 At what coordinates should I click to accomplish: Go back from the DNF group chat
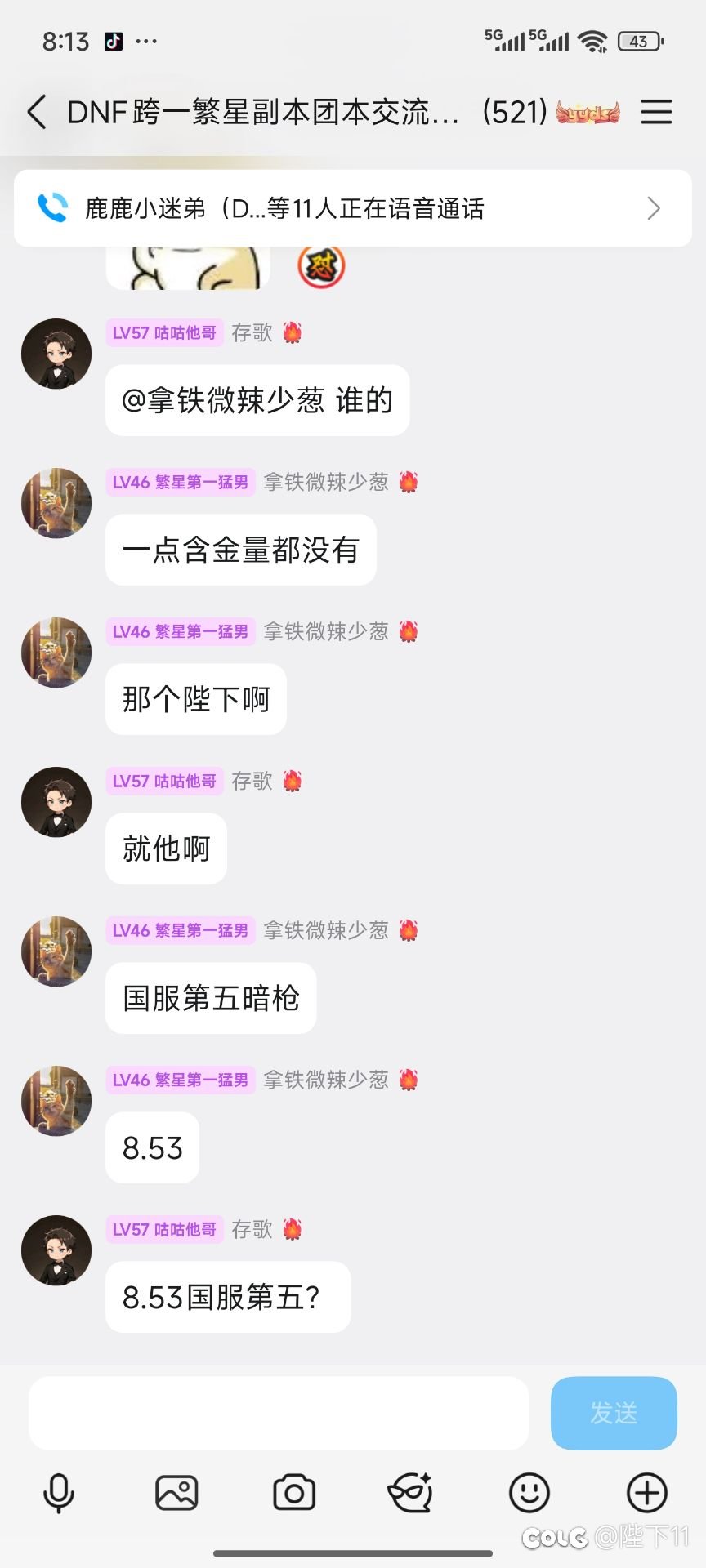pyautogui.click(x=37, y=112)
